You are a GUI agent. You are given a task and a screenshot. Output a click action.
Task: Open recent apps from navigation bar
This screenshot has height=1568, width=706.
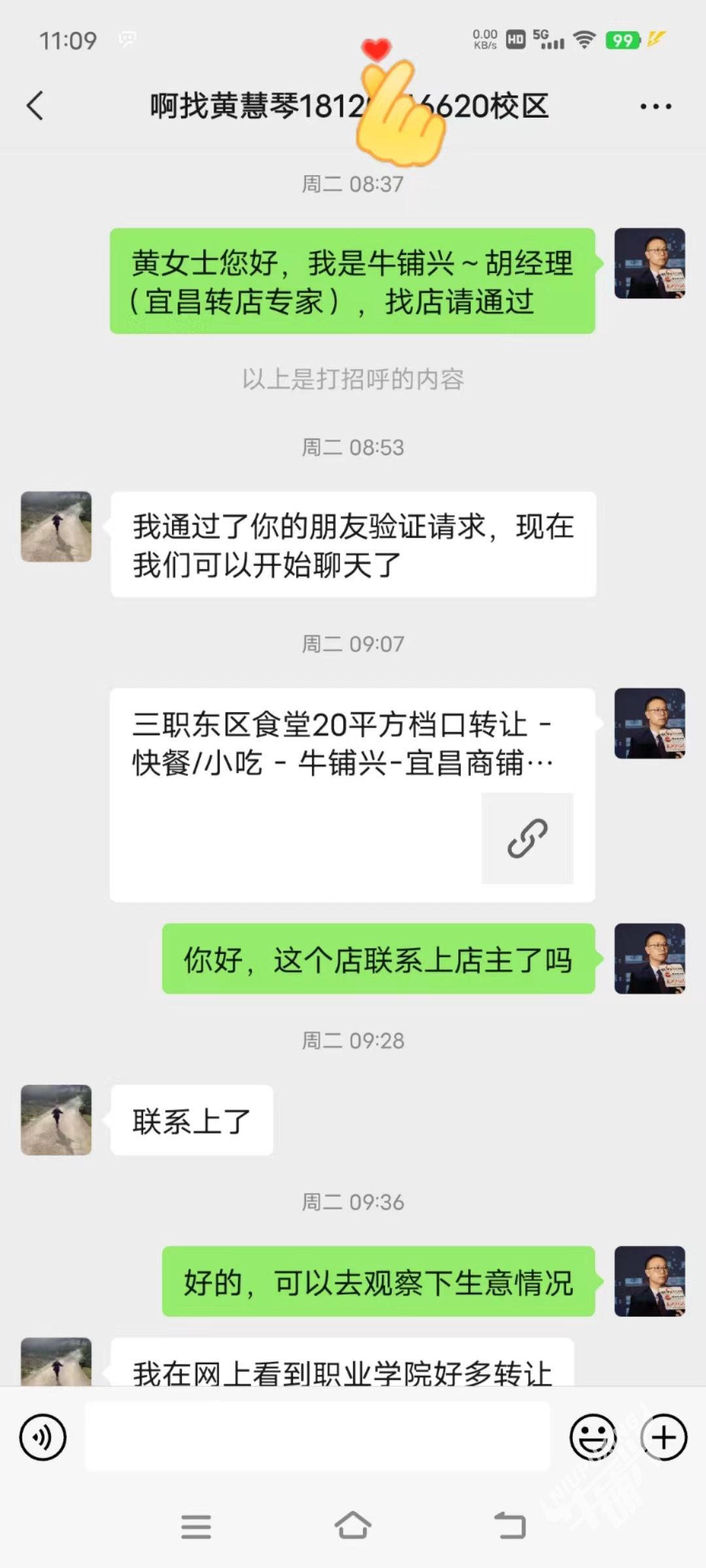click(195, 1526)
